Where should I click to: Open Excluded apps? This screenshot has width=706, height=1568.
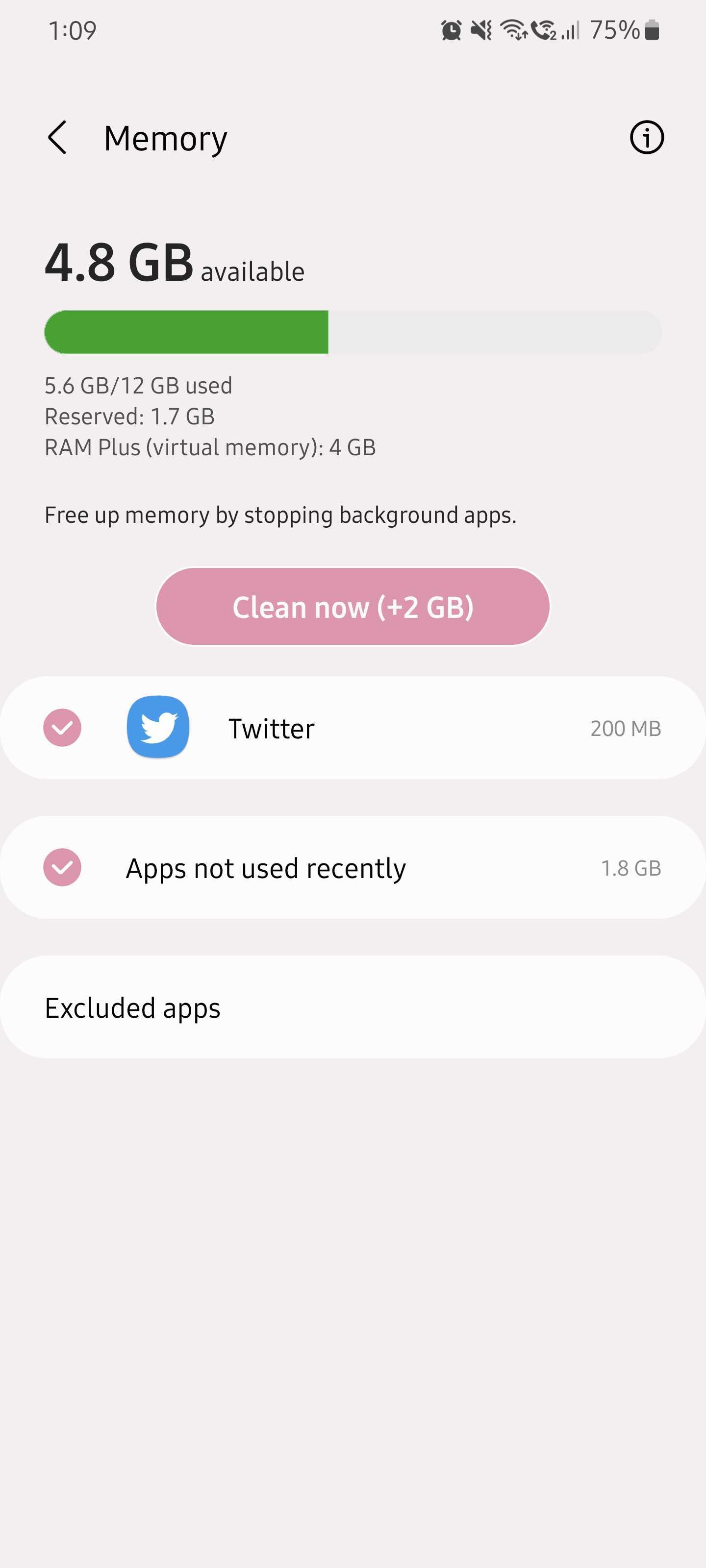(x=353, y=1007)
